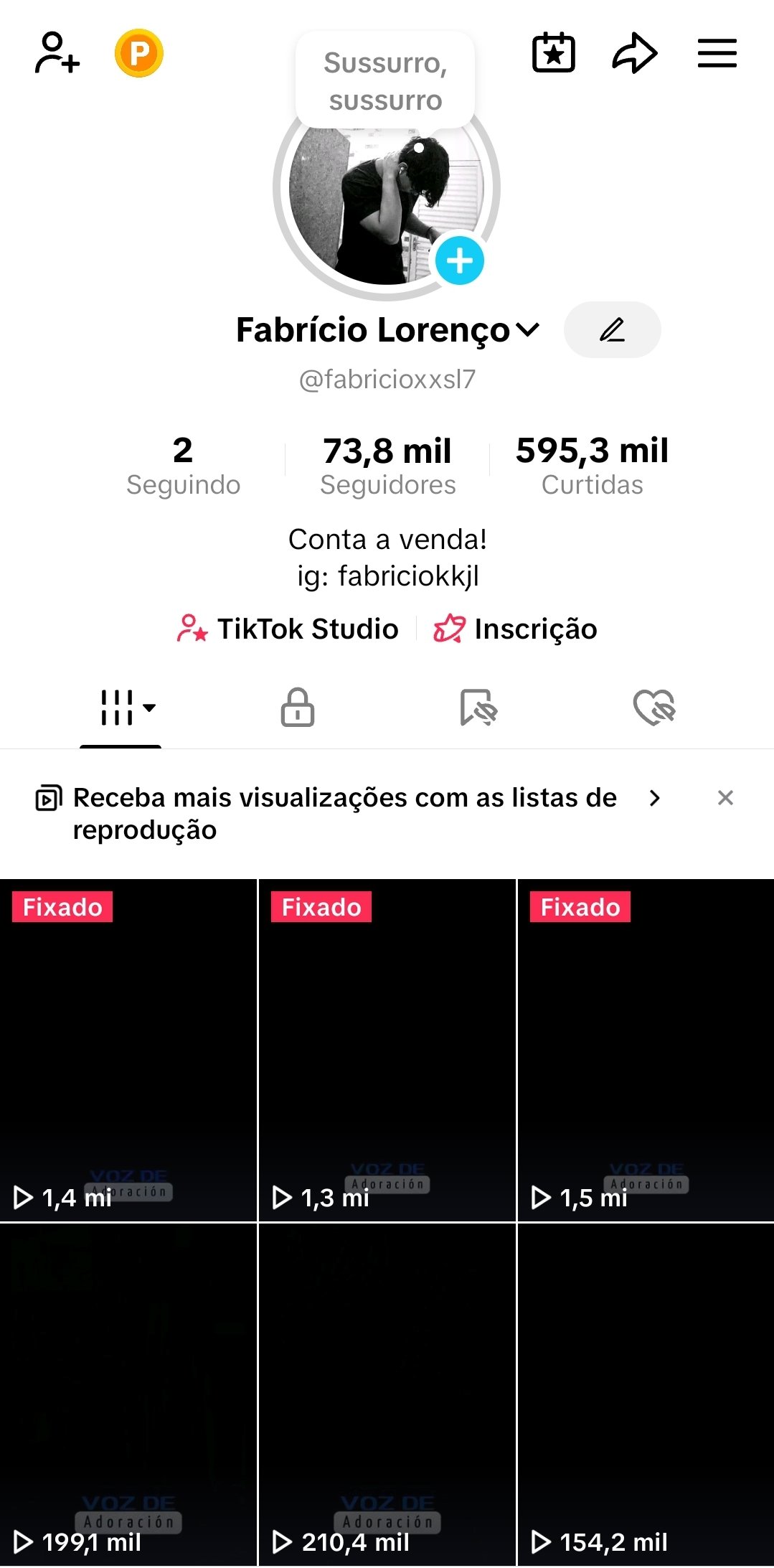The width and height of the screenshot is (774, 1568).
Task: Dismiss the playlists suggestion banner
Action: pos(725,798)
